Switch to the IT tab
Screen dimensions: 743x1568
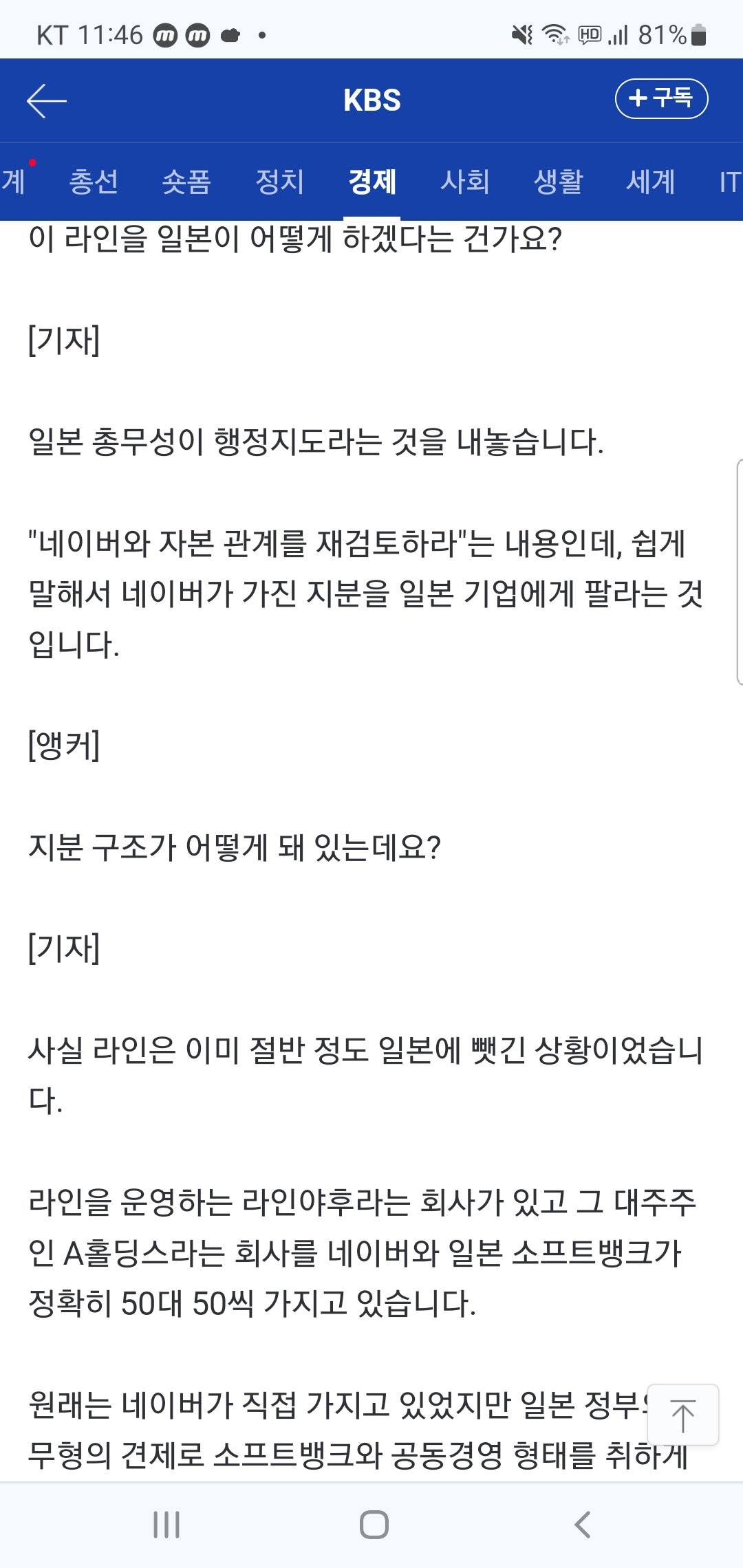(729, 182)
